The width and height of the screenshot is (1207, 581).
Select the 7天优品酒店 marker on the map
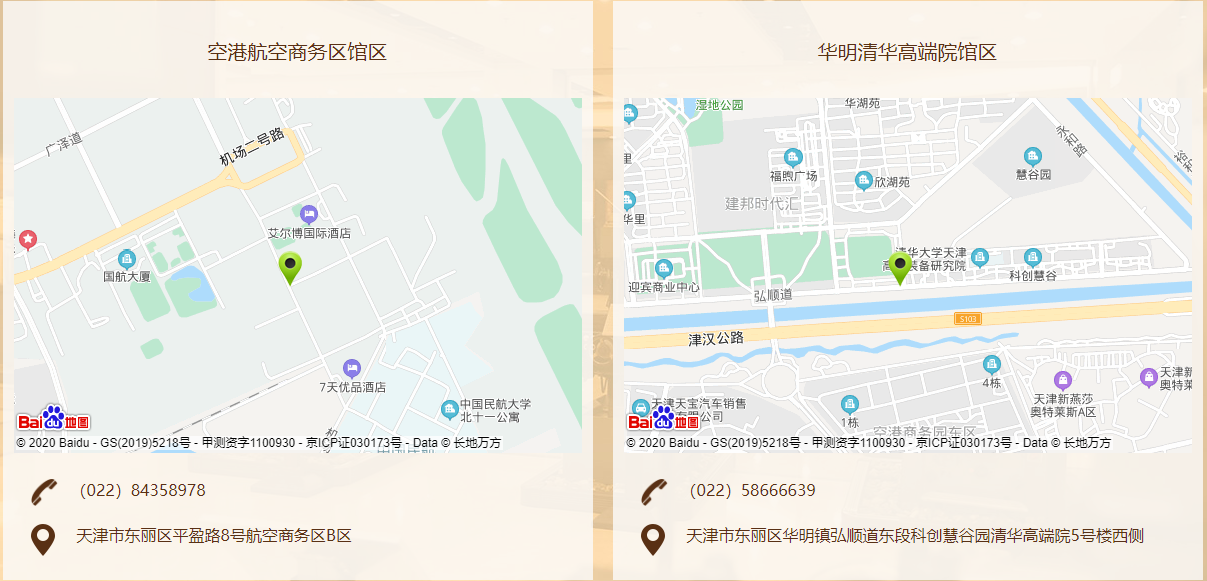(x=351, y=368)
